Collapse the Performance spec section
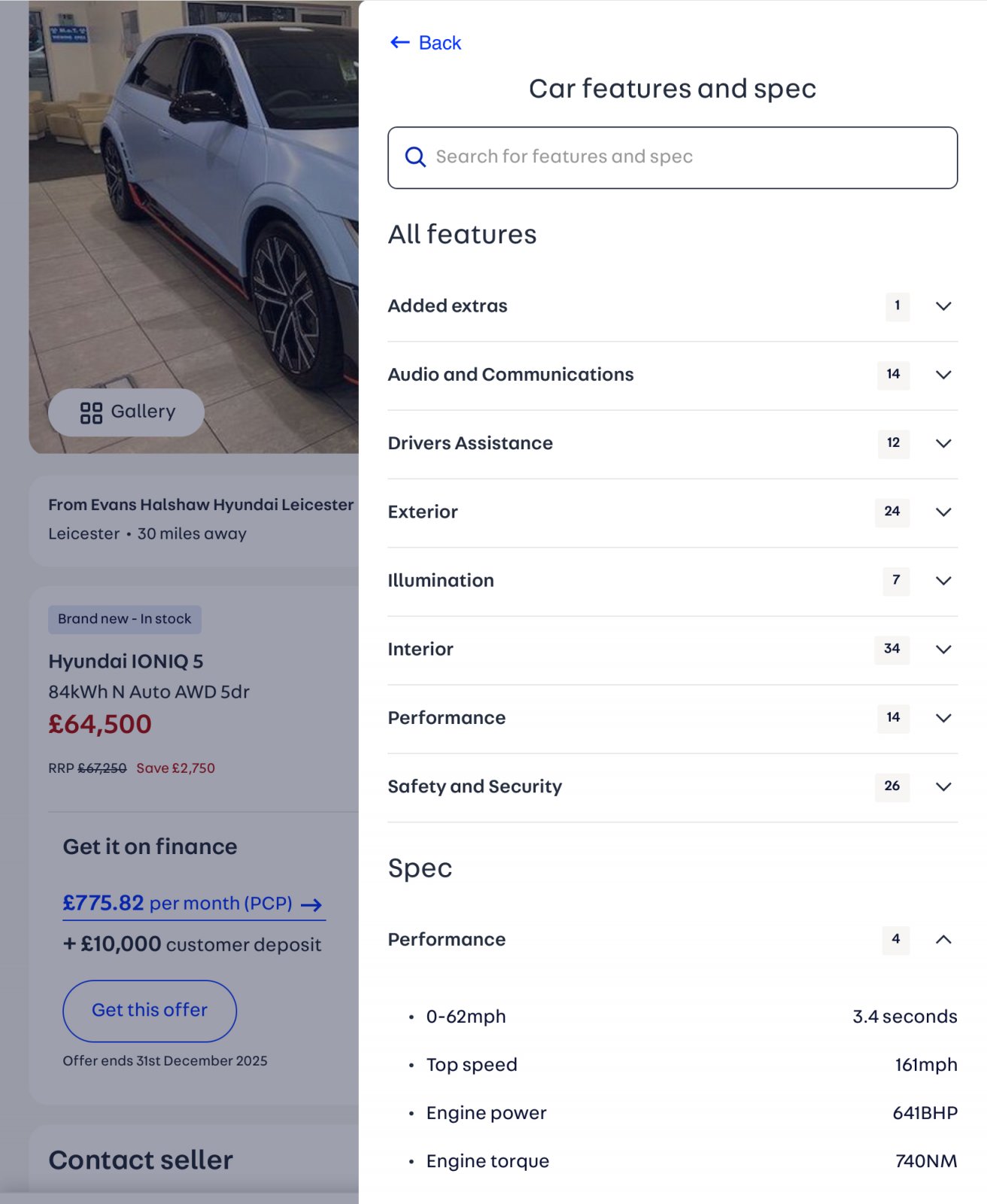 pyautogui.click(x=943, y=939)
